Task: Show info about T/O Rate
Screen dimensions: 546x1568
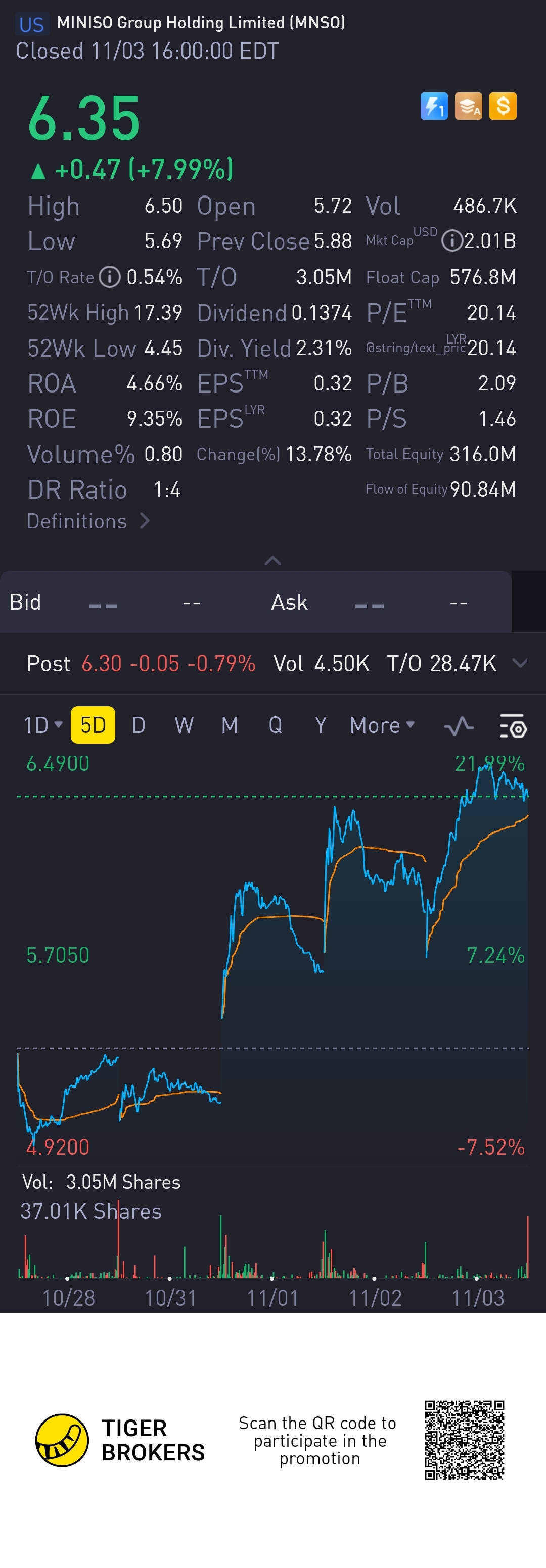Action: (110, 277)
